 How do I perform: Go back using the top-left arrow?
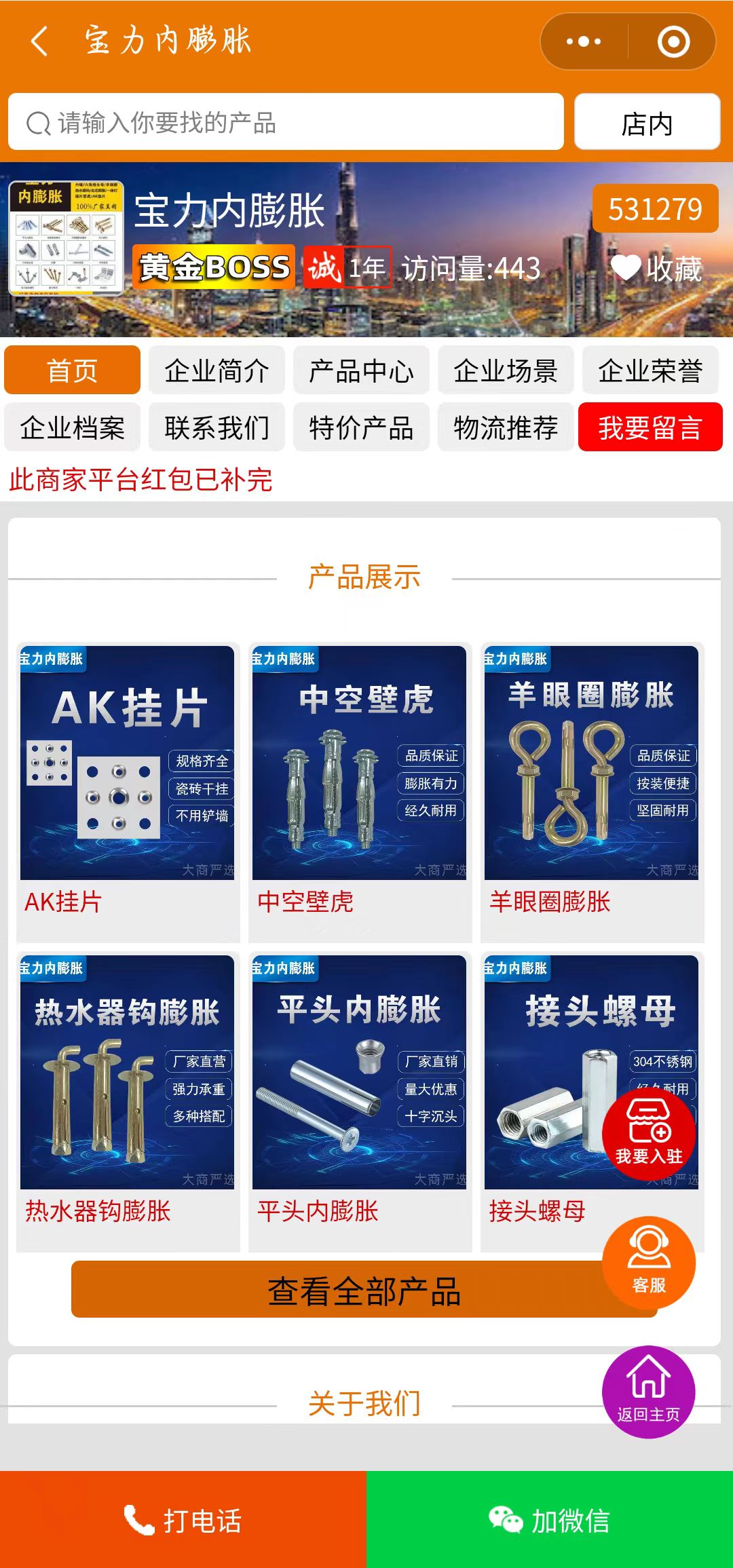point(39,41)
